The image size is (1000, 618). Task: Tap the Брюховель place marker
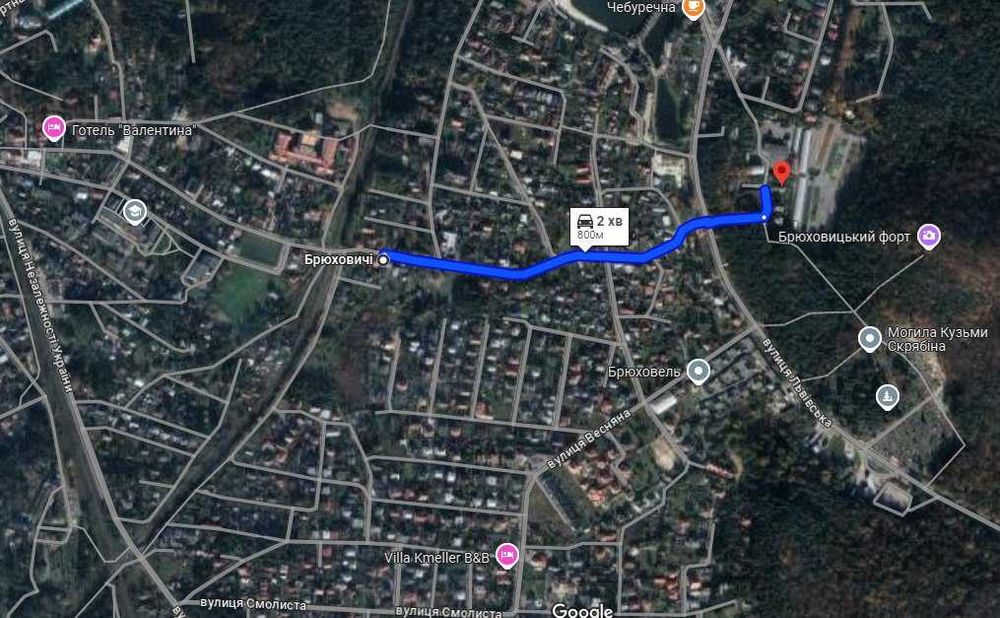tap(700, 371)
